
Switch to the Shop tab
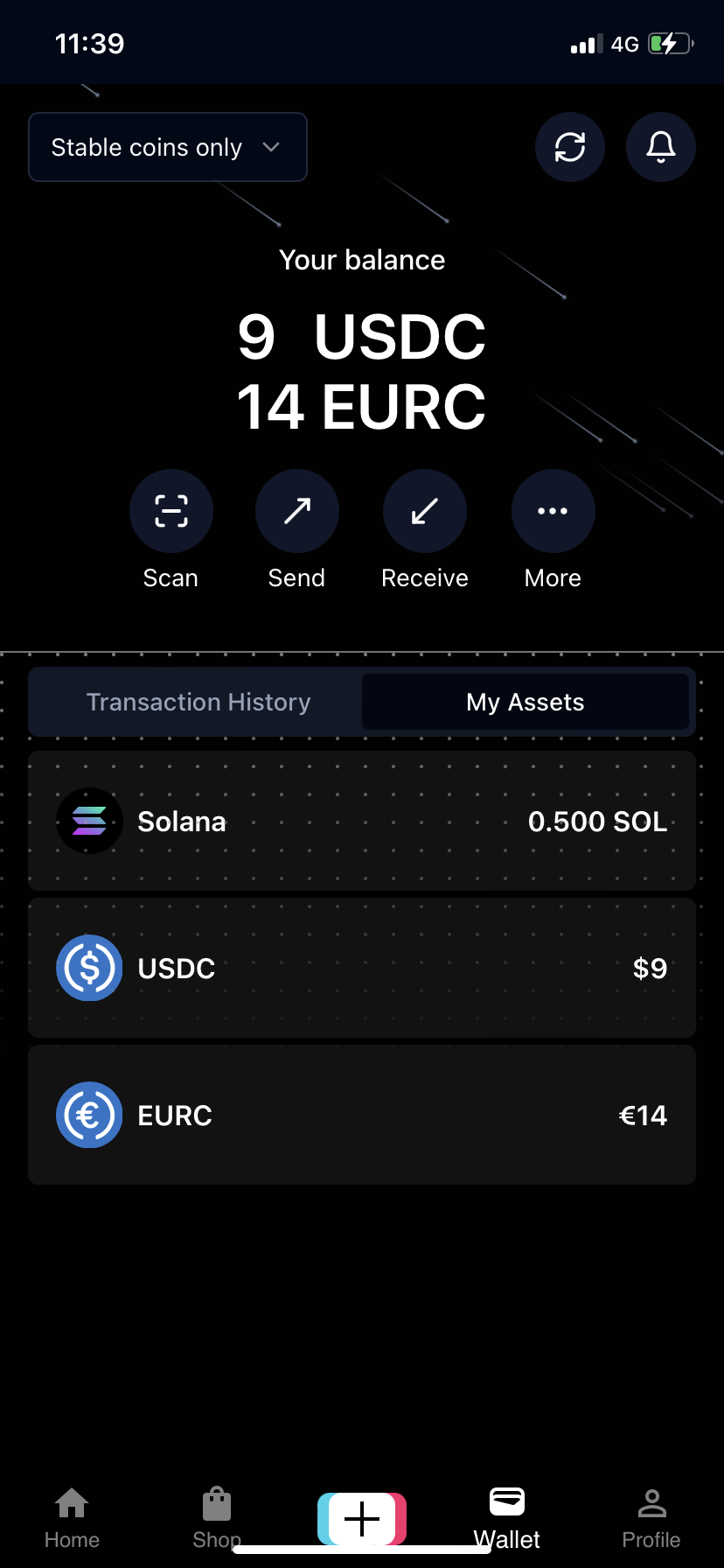pos(217,1517)
